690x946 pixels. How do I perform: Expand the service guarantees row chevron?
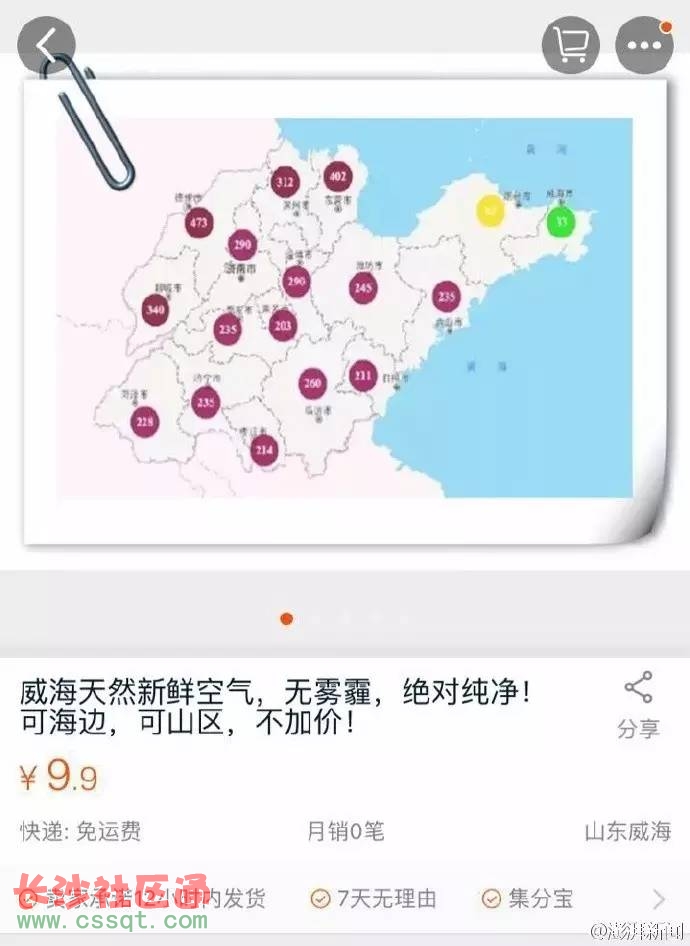tap(658, 898)
